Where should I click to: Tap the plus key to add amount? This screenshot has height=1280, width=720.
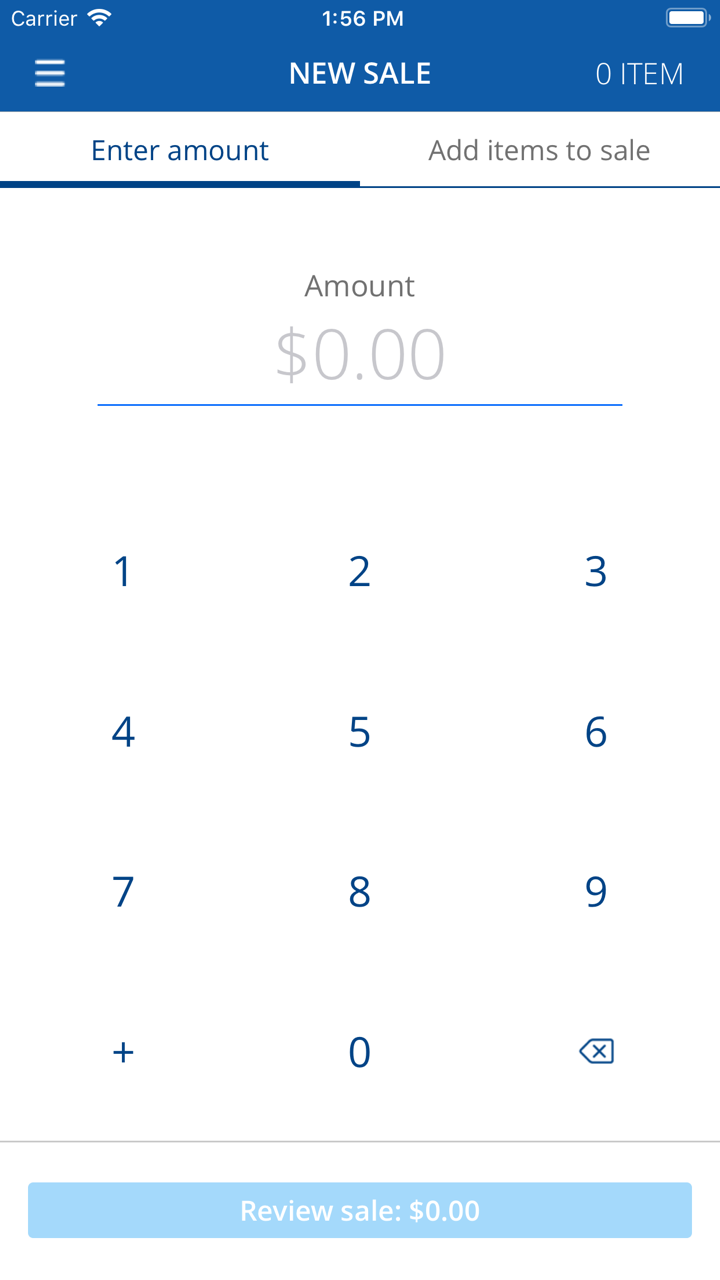pyautogui.click(x=122, y=1052)
